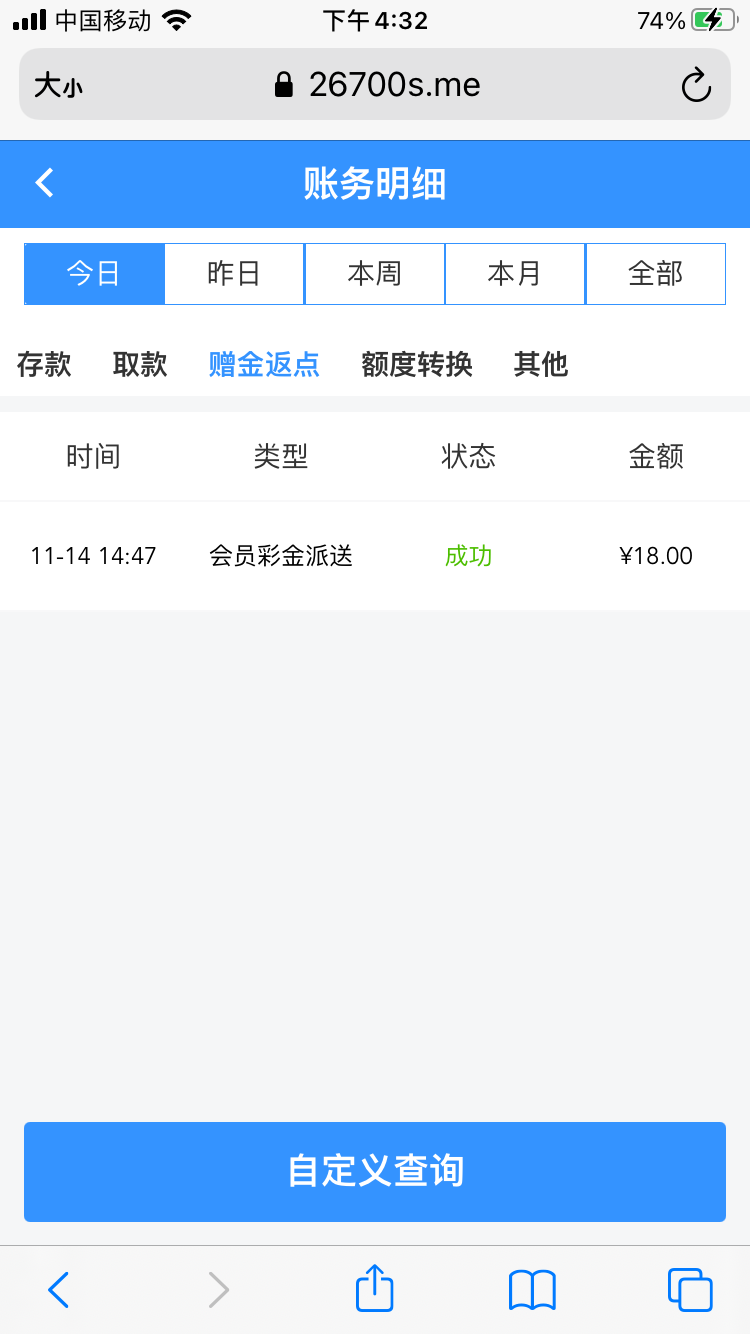Open the Safari share sheet
Viewport: 750px width, 1334px height.
point(375,1289)
